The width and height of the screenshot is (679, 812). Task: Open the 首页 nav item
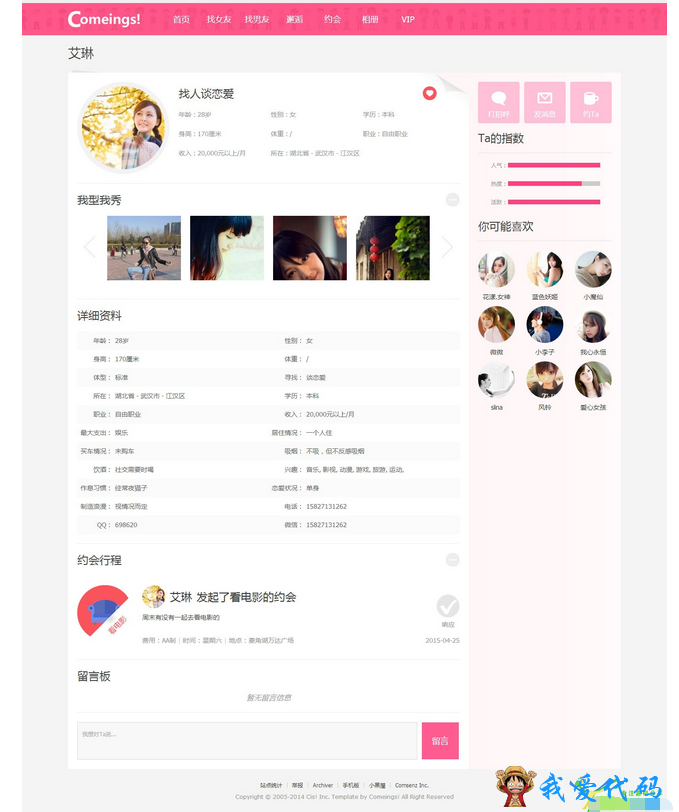point(181,19)
